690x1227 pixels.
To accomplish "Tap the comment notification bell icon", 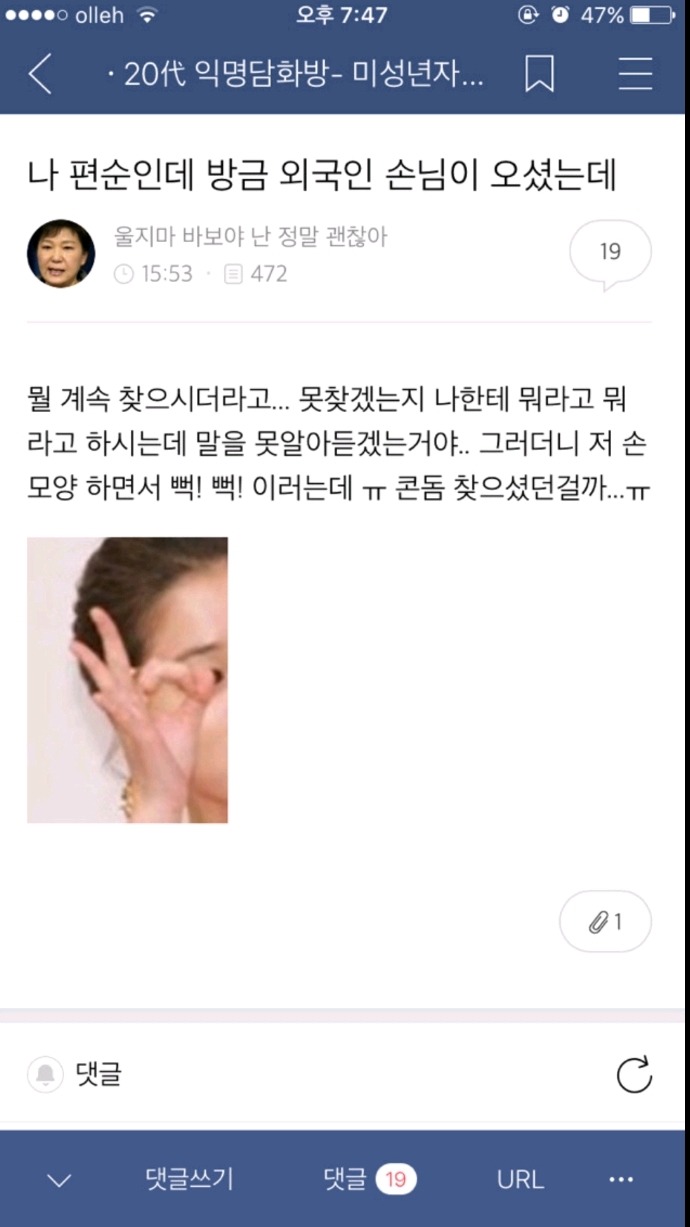I will click(x=45, y=1076).
